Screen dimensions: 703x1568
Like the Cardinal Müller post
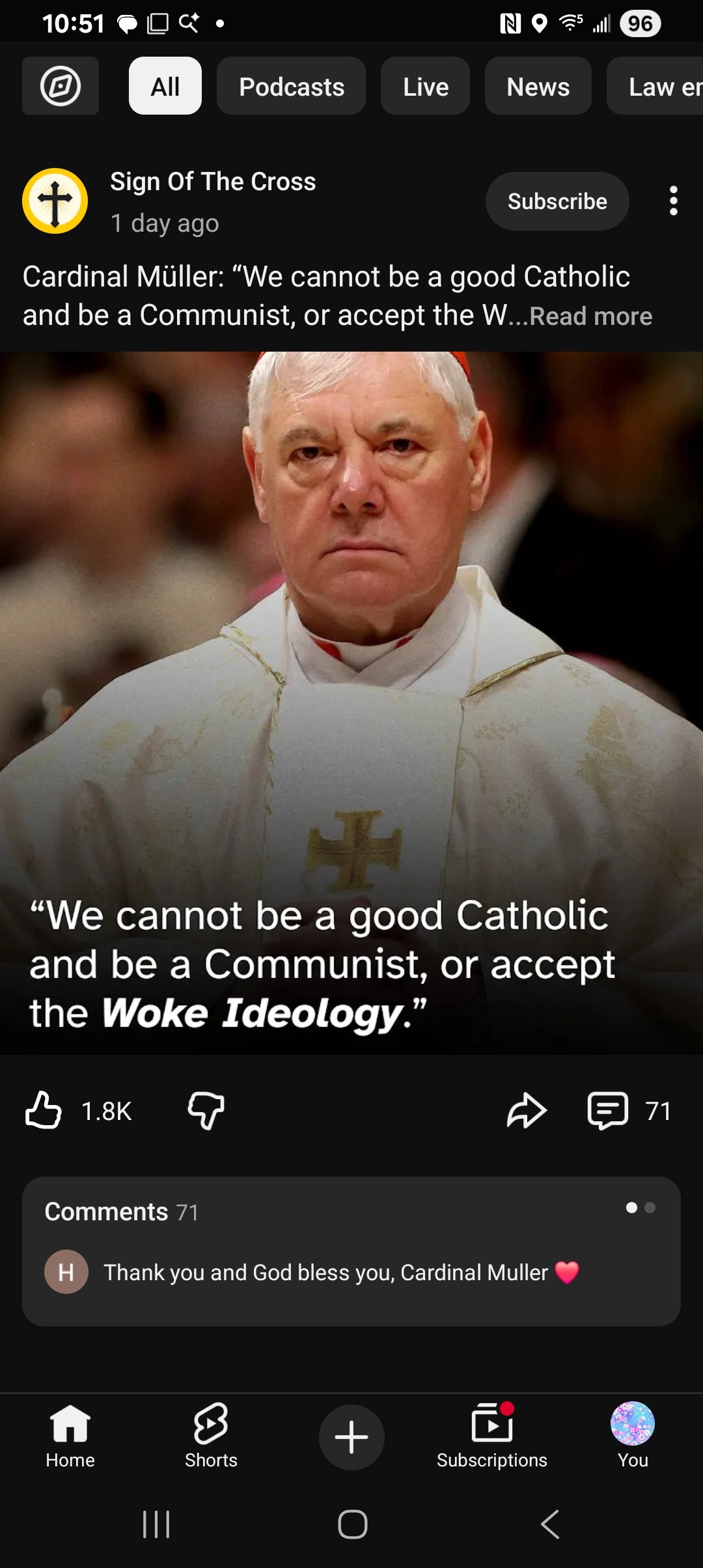click(x=44, y=1110)
